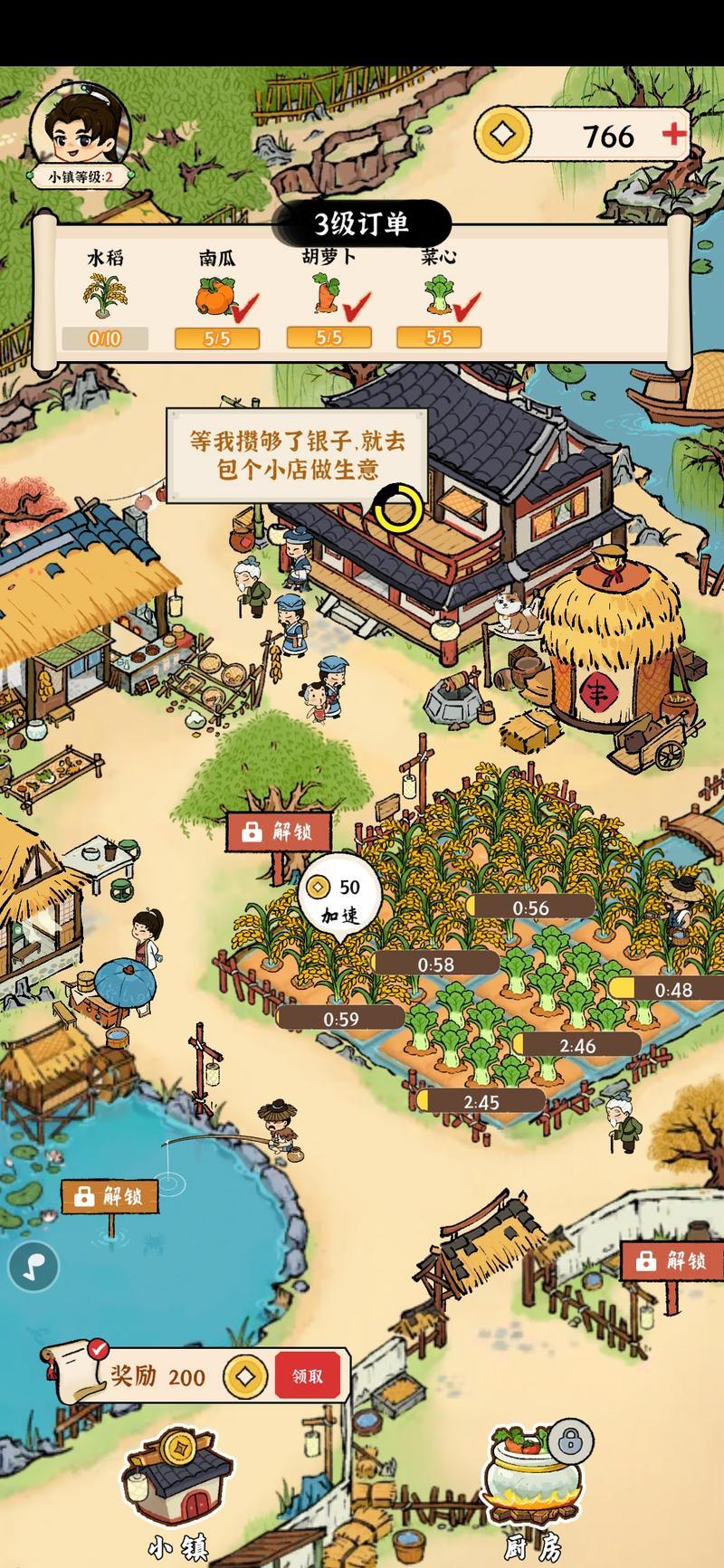Tap 解锁 sign beside the thatched gate
724x1568 pixels.
[672, 1259]
